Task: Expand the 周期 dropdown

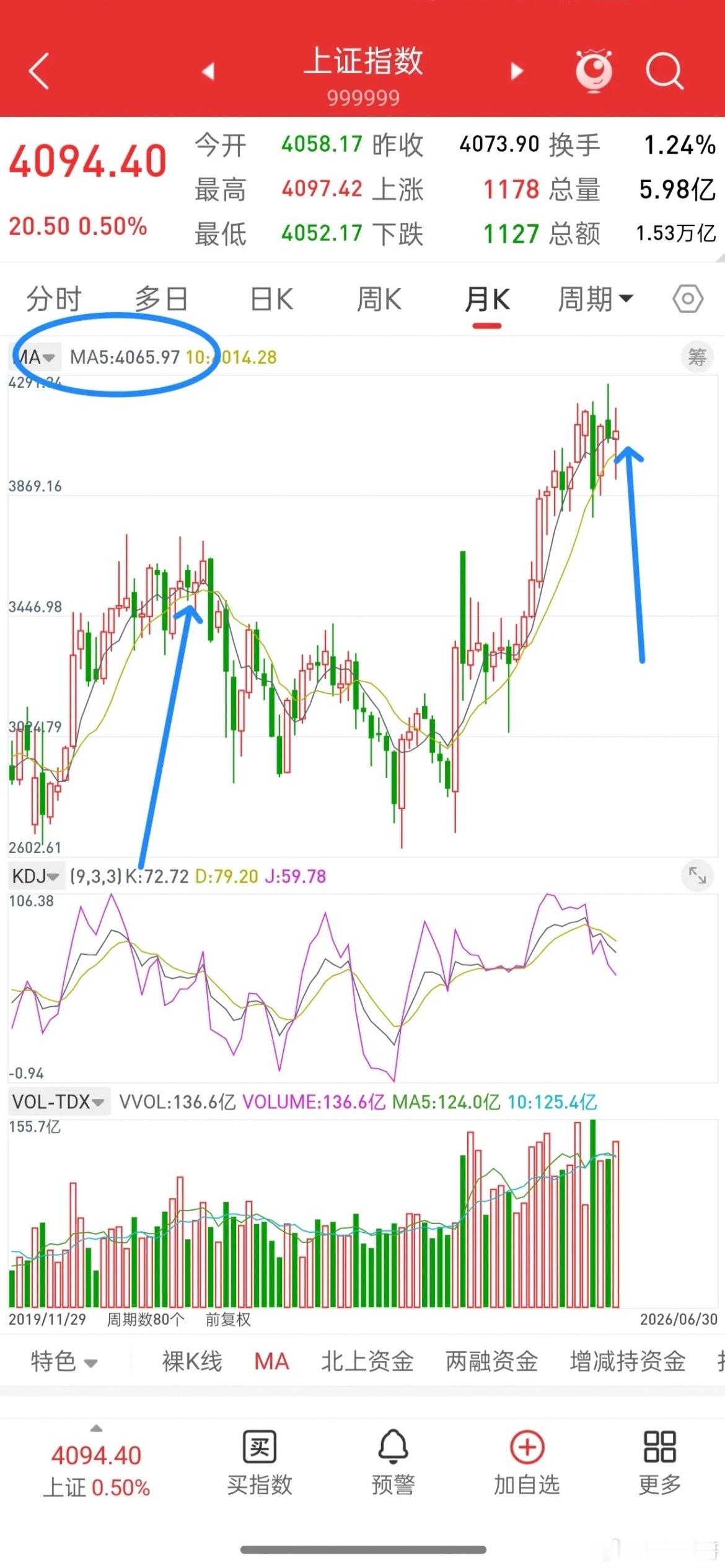Action: point(595,299)
